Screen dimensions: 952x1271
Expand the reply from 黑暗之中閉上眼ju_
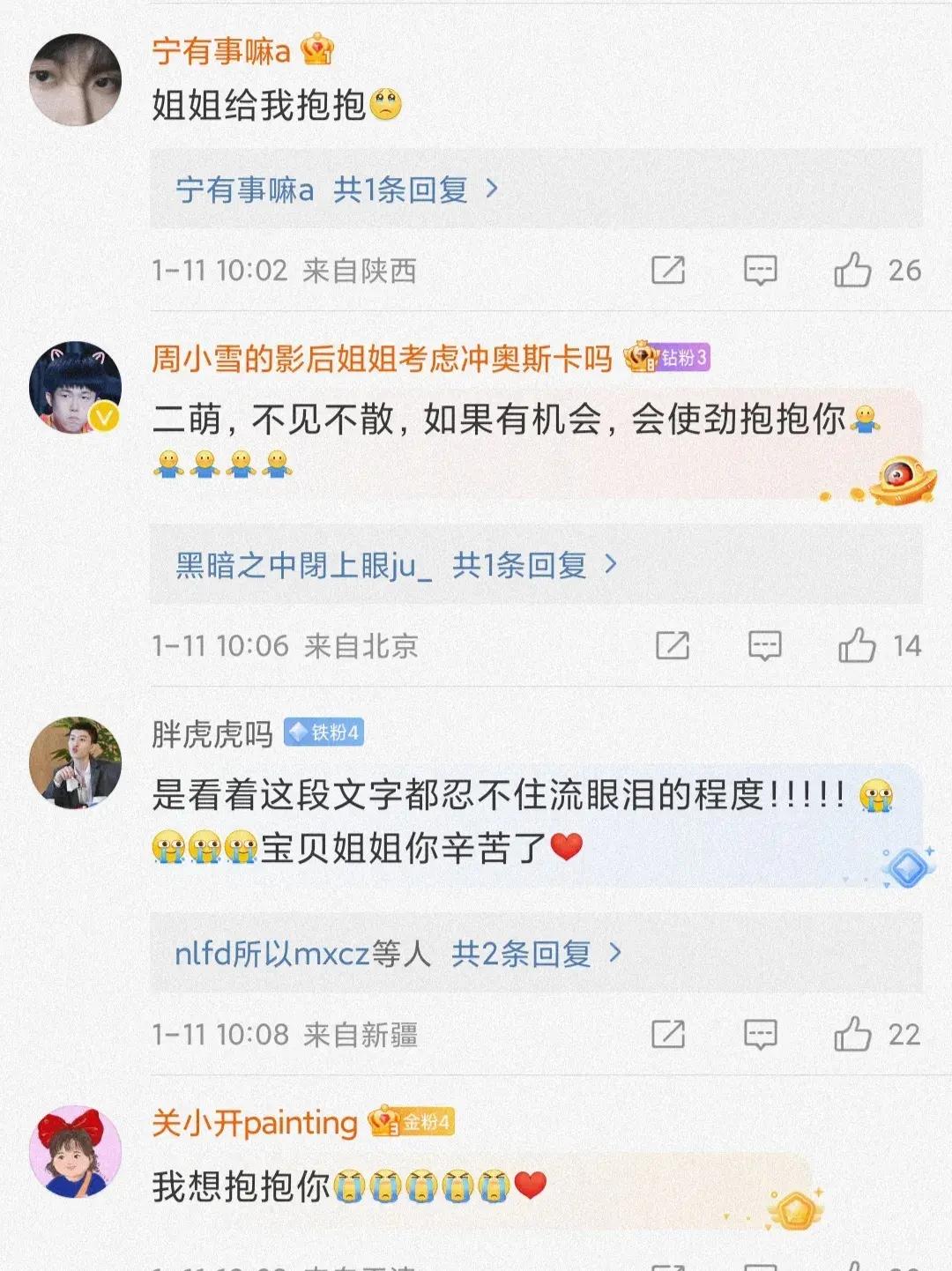(396, 565)
